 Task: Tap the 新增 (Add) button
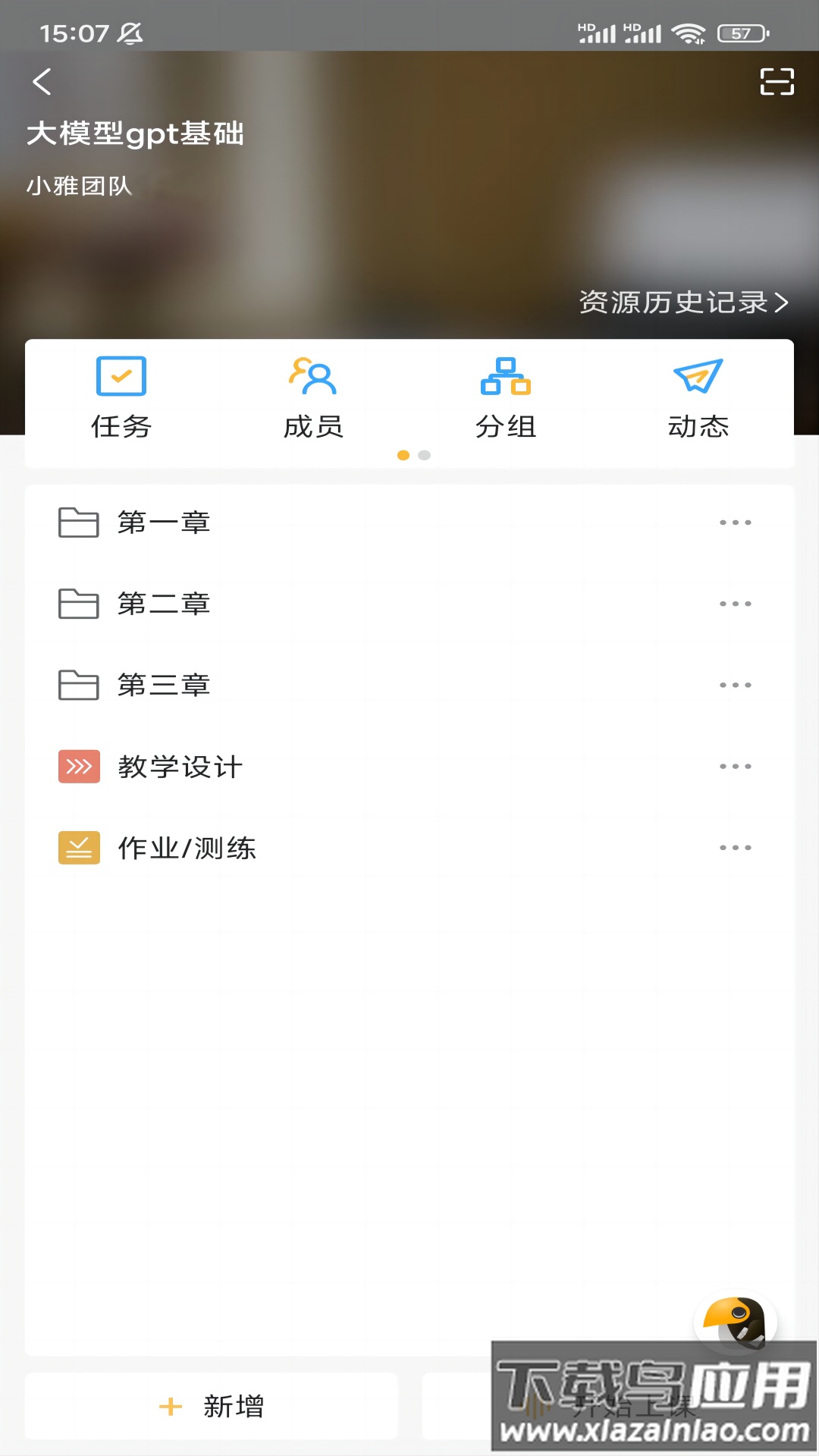tap(211, 1407)
